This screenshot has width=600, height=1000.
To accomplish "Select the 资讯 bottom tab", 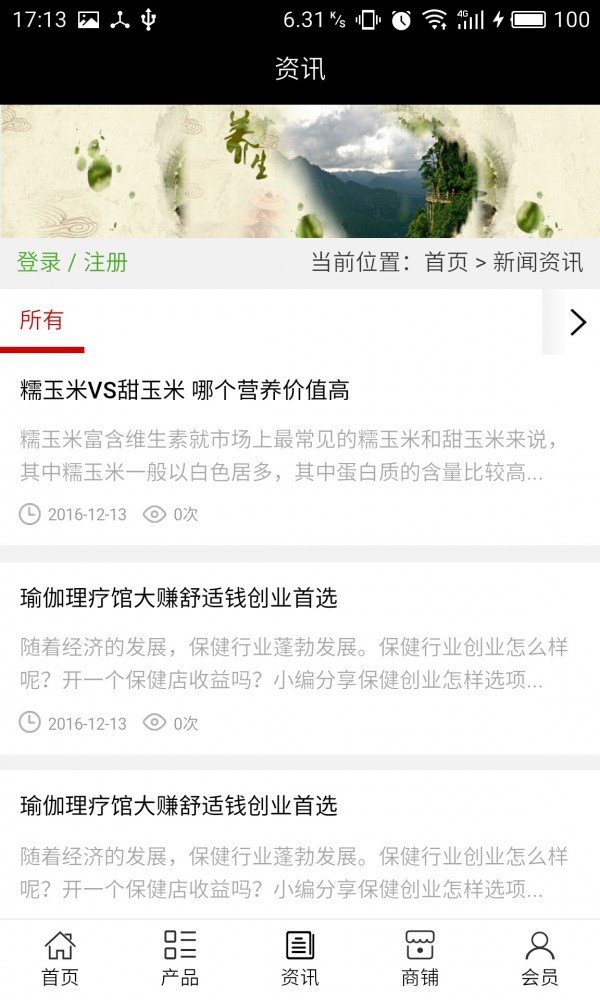I will [300, 959].
